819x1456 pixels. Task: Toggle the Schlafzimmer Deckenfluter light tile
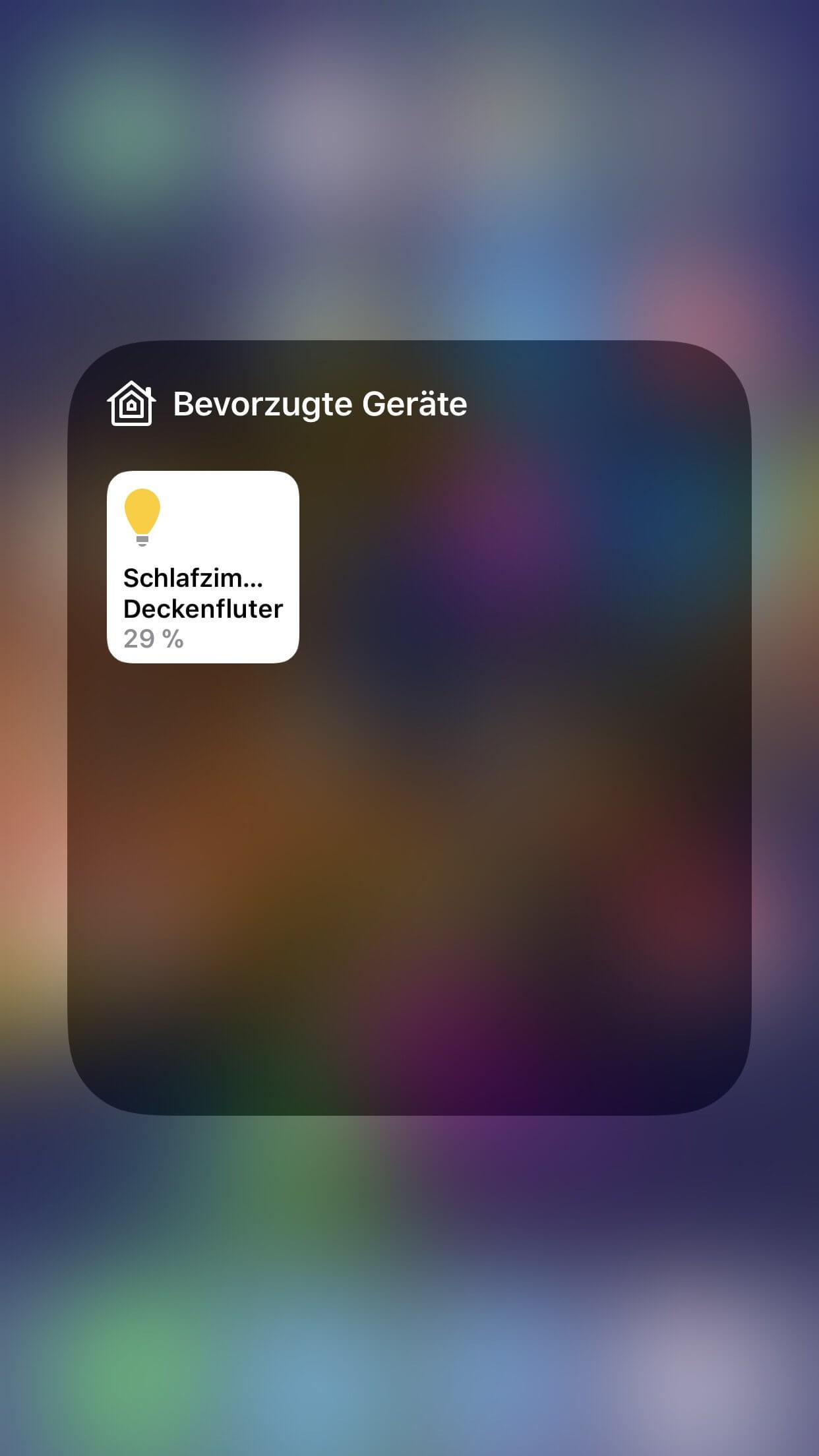click(203, 567)
